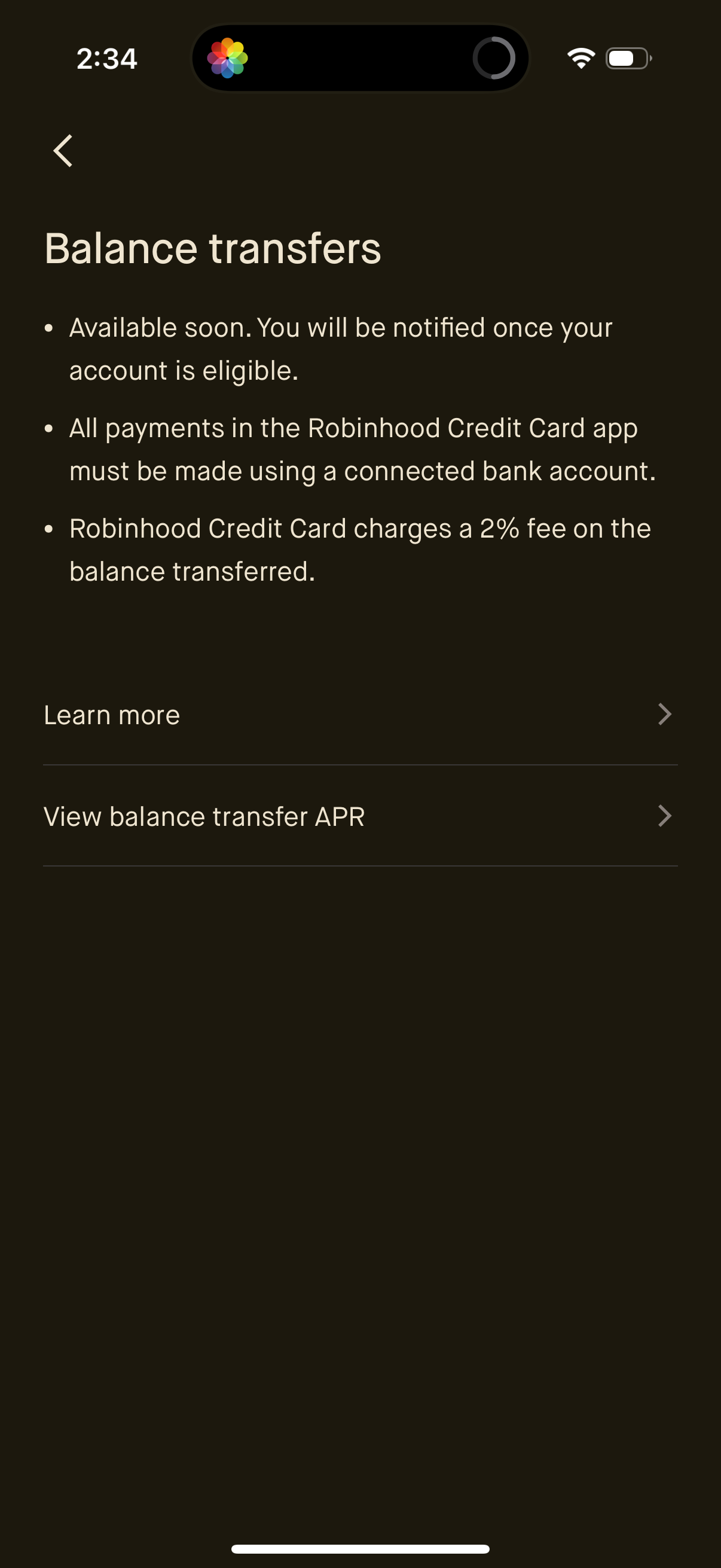Image resolution: width=721 pixels, height=1568 pixels.
Task: Expand the View balance transfer APR details
Action: tap(204, 816)
